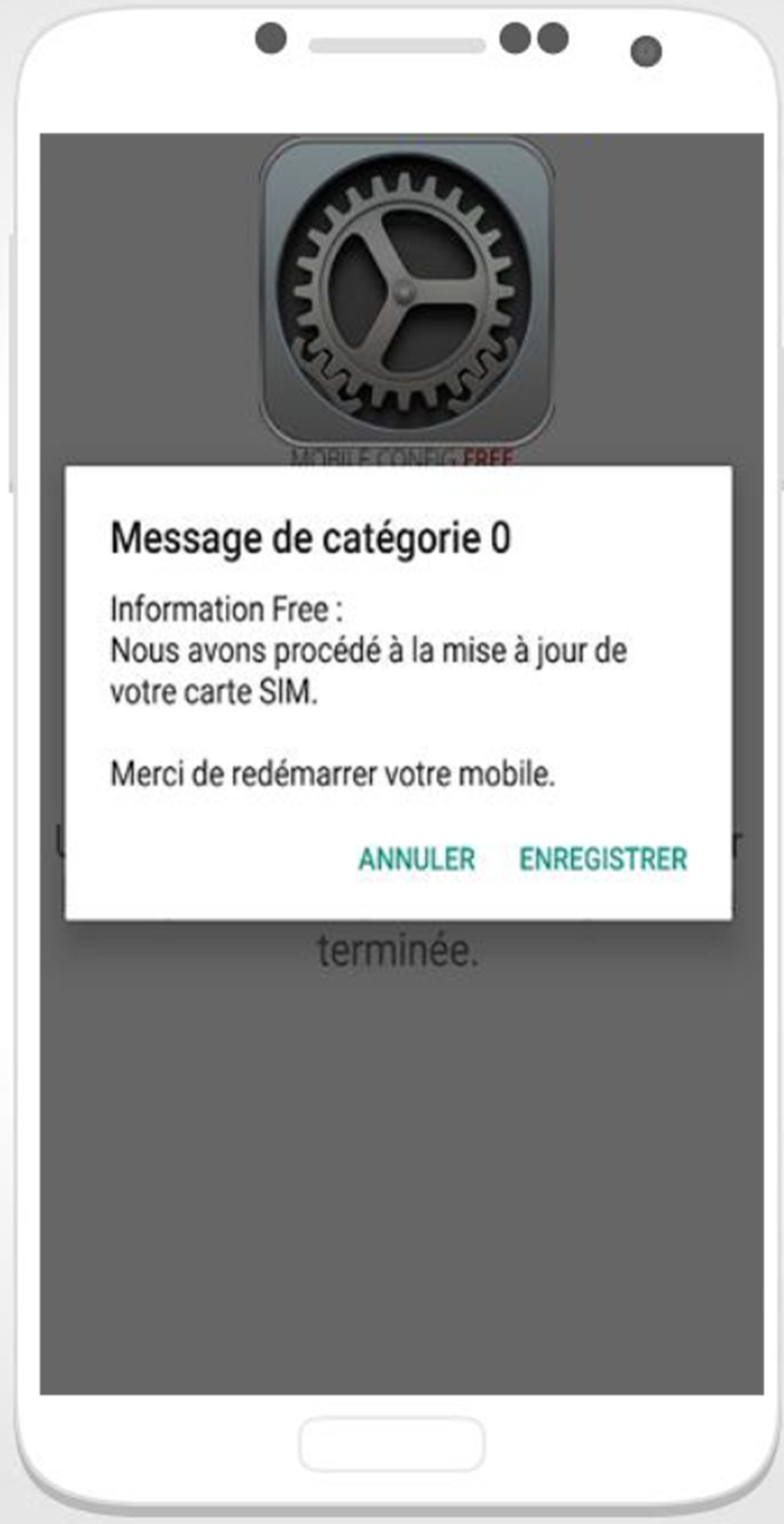Click ENREGISTRER to save the message
784x1524 pixels.
pos(603,857)
